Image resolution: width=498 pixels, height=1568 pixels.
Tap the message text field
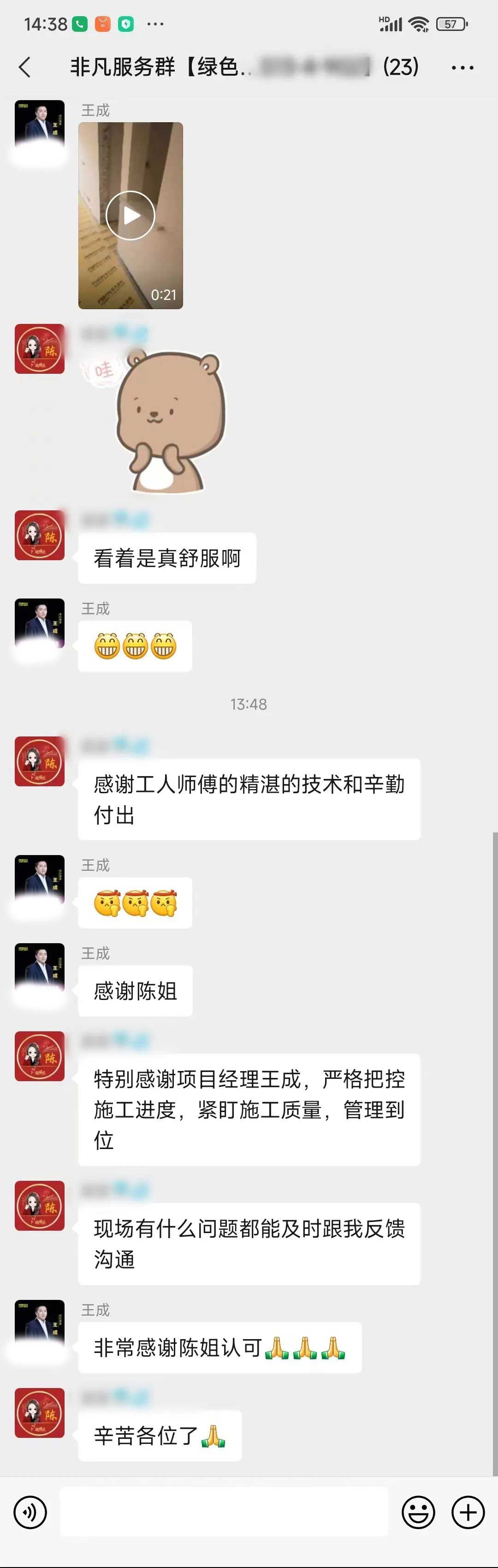[x=224, y=1512]
